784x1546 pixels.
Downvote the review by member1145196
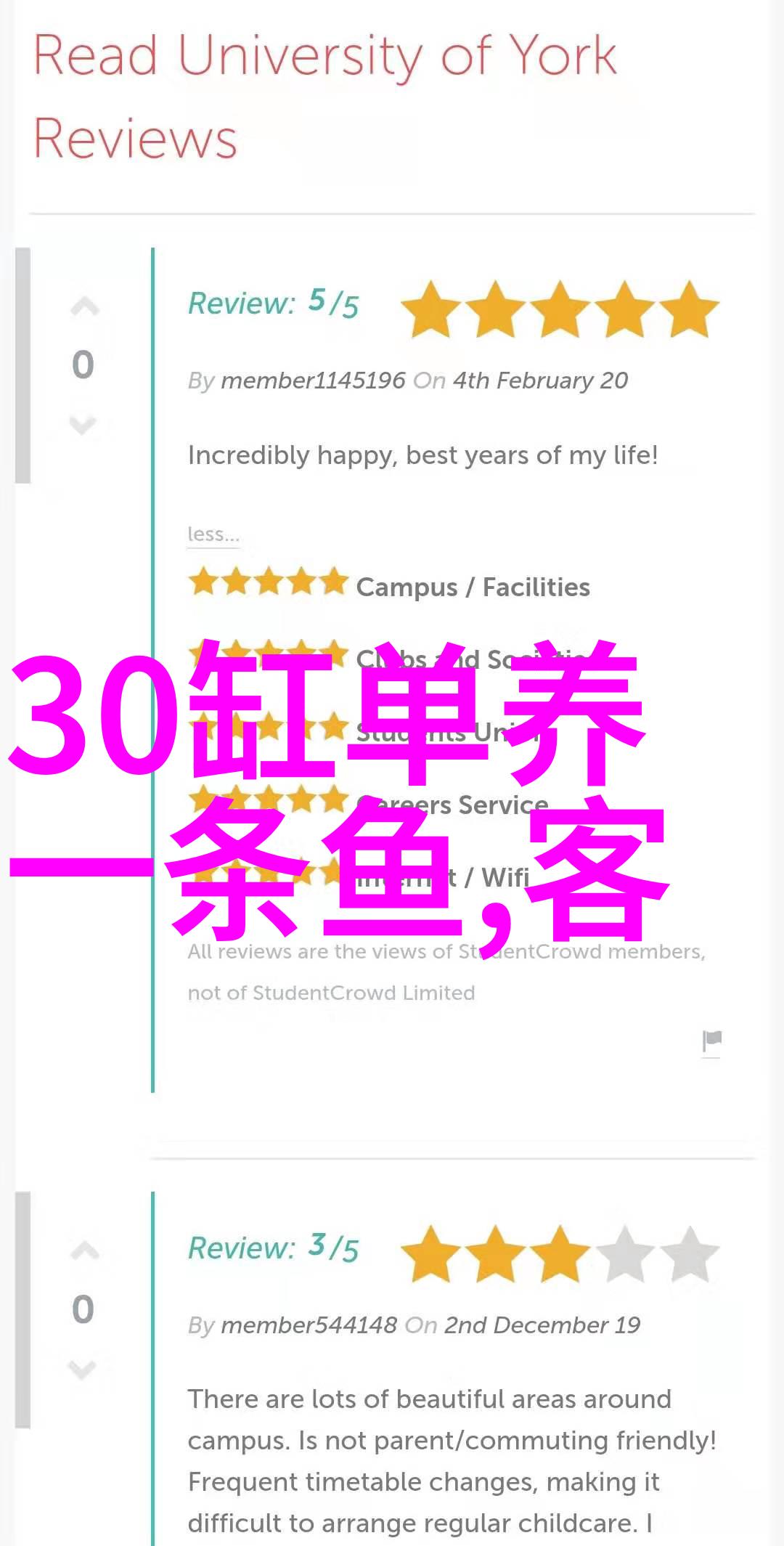click(83, 423)
